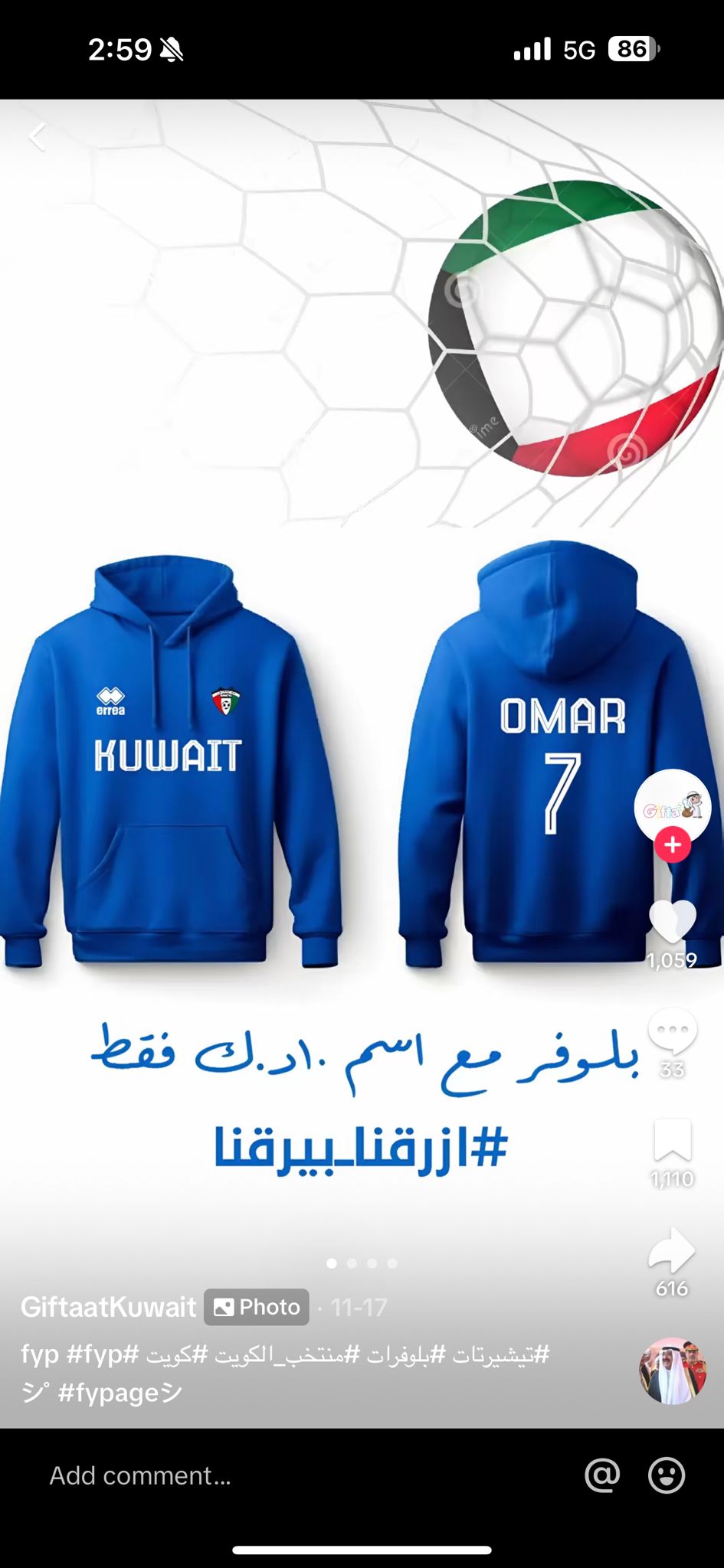724x1568 pixels.
Task: Like this post with the heart icon
Action: point(672,921)
